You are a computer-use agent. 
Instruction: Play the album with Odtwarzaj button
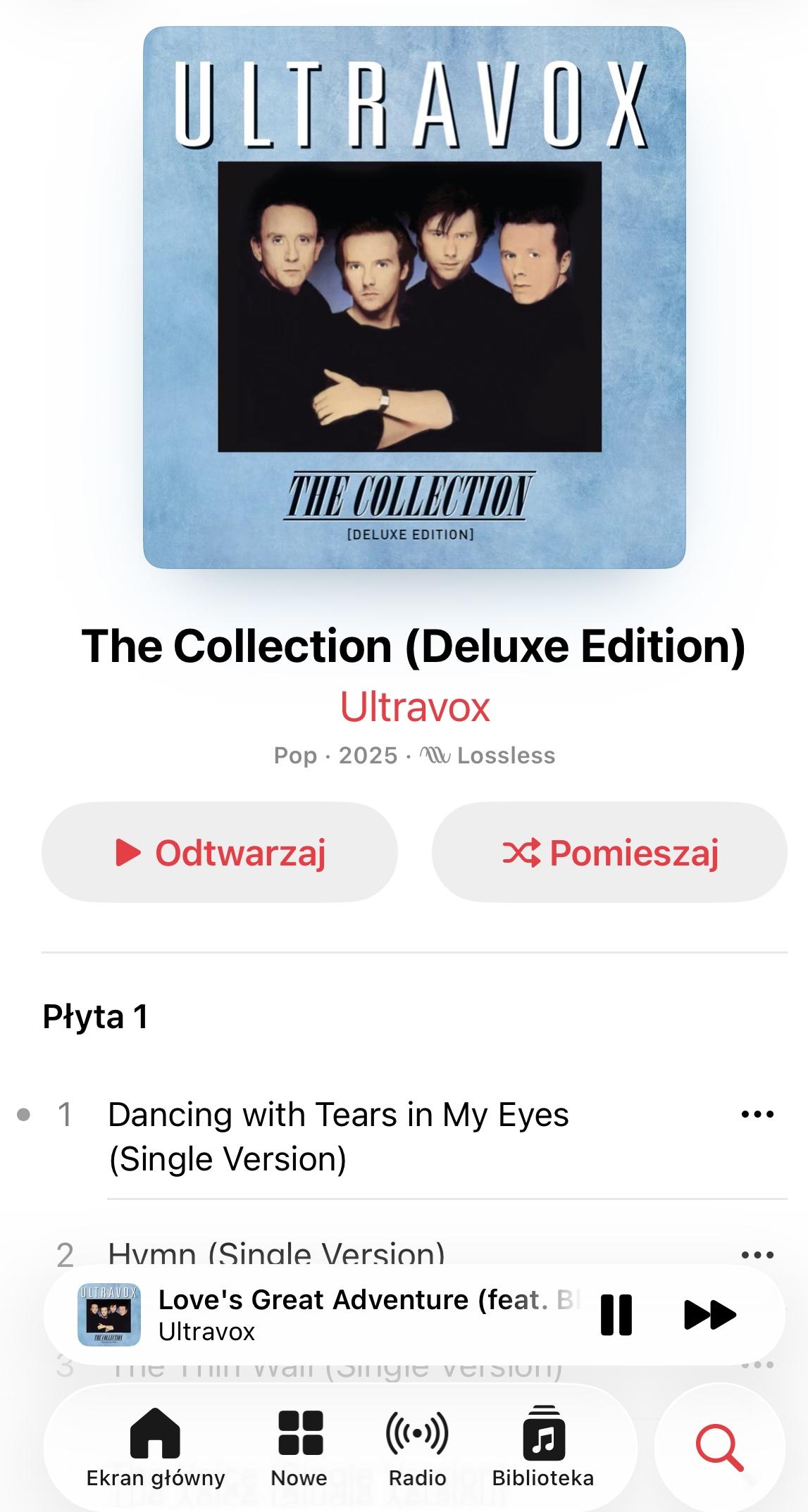click(219, 852)
